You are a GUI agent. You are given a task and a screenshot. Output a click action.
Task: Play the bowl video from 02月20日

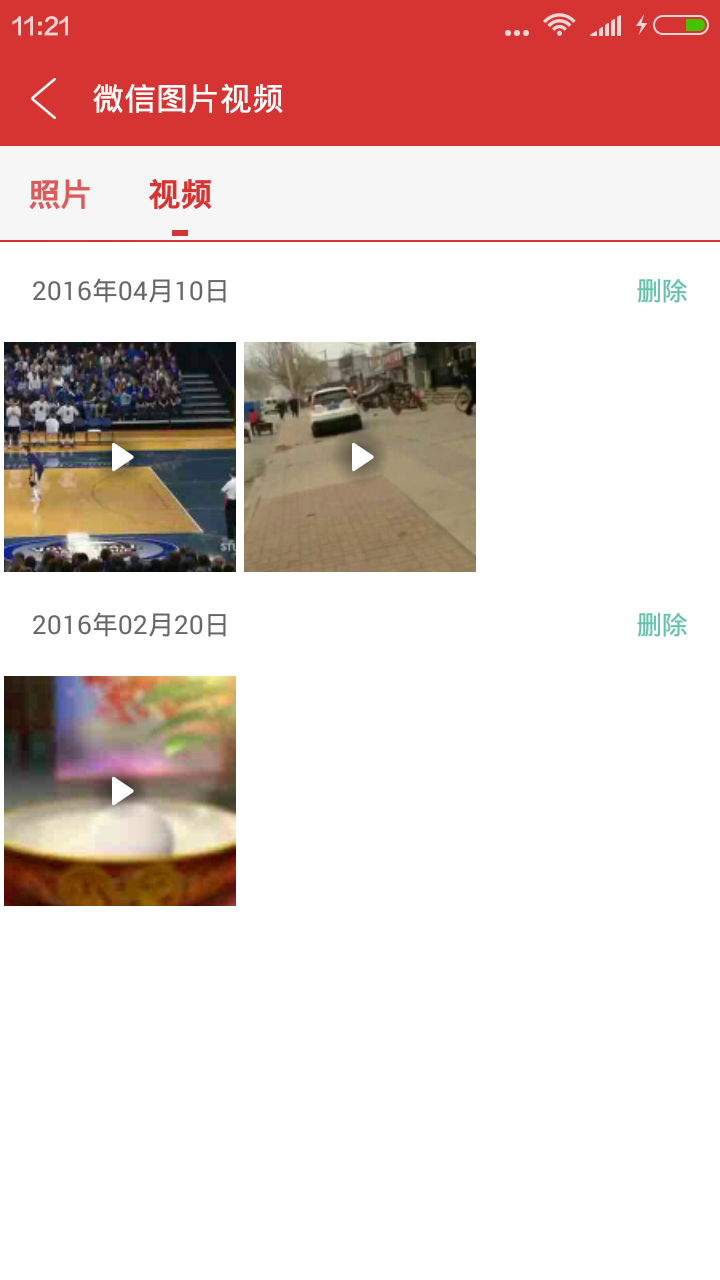pos(120,791)
